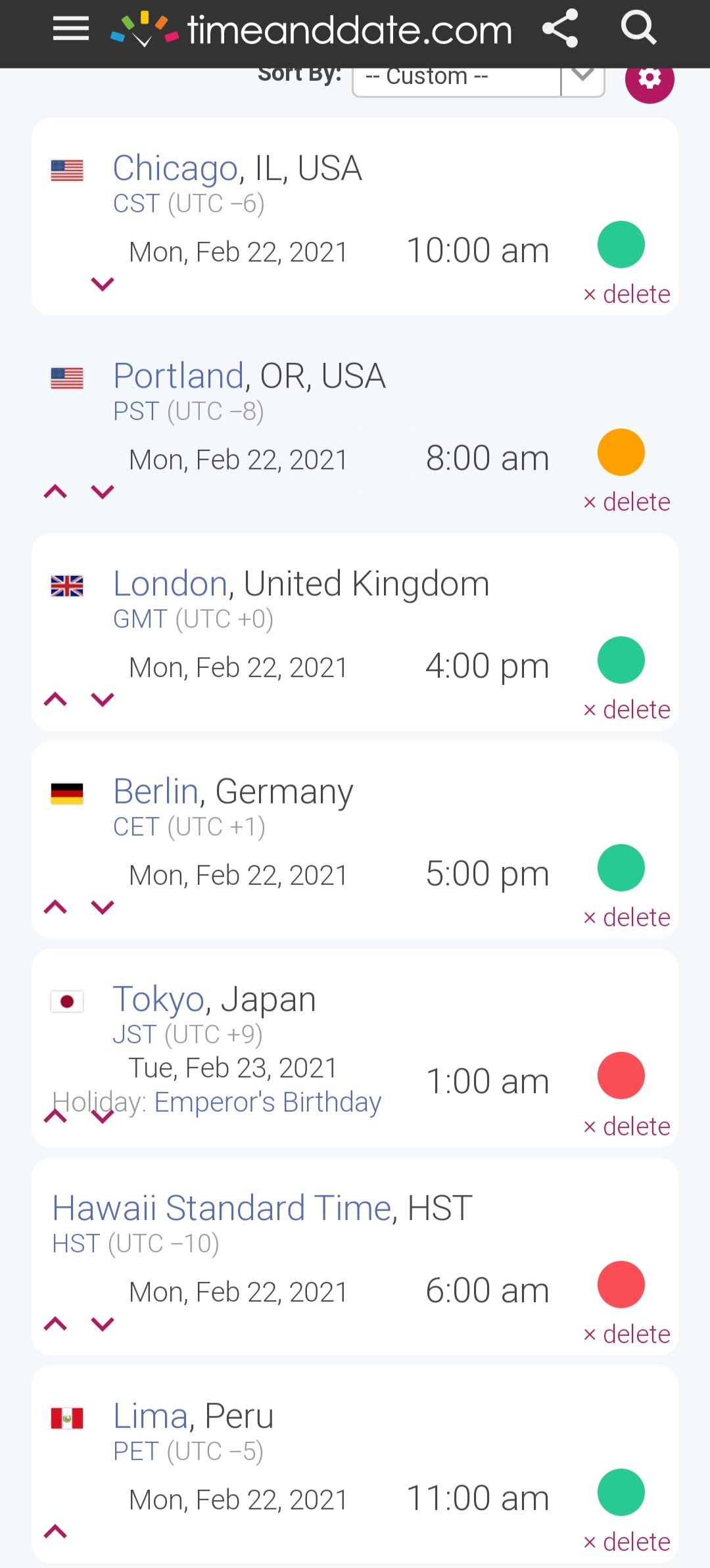Move Portland up in the list
The image size is (710, 1568).
click(x=56, y=491)
